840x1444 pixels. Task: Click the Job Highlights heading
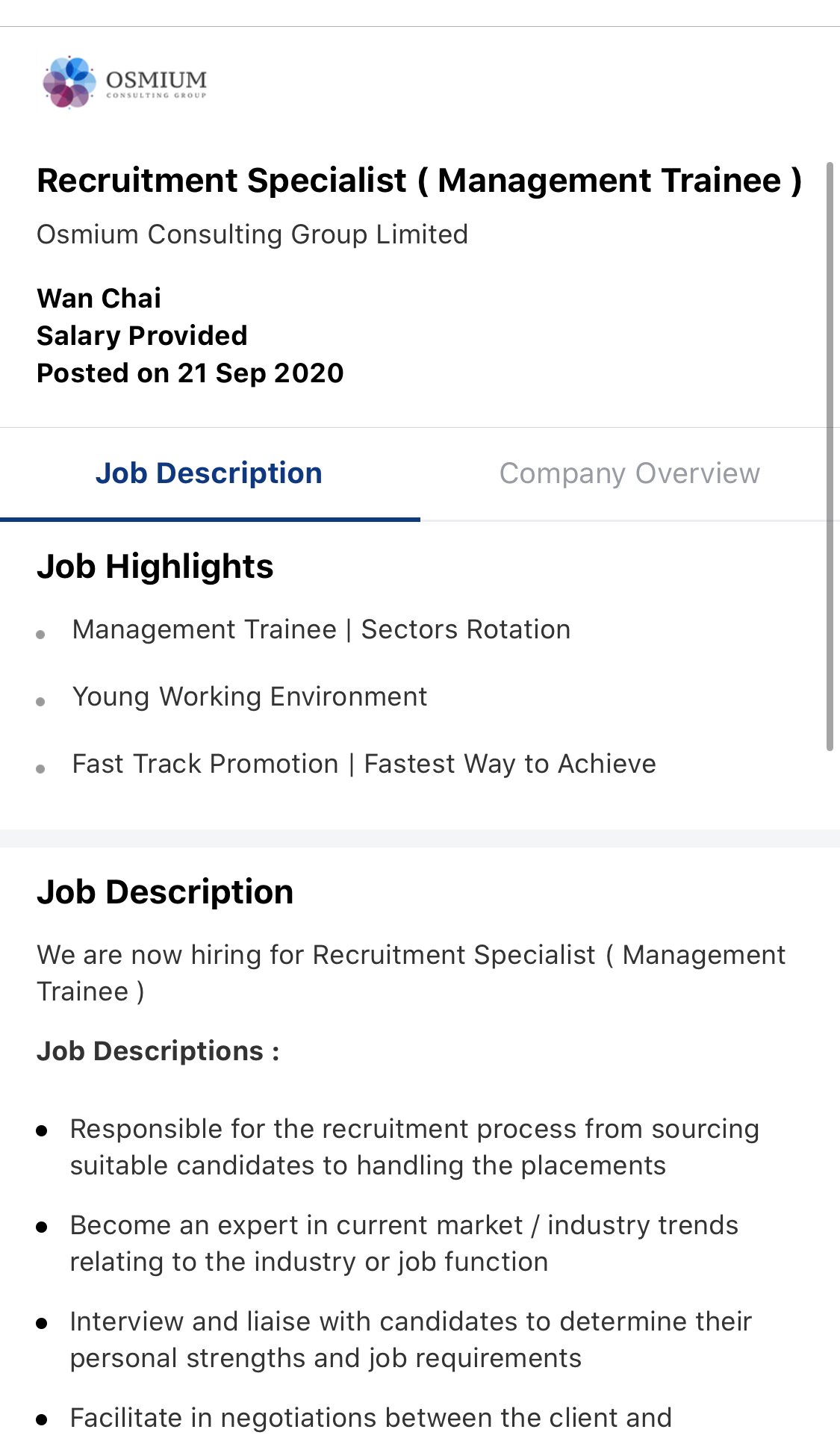point(155,567)
